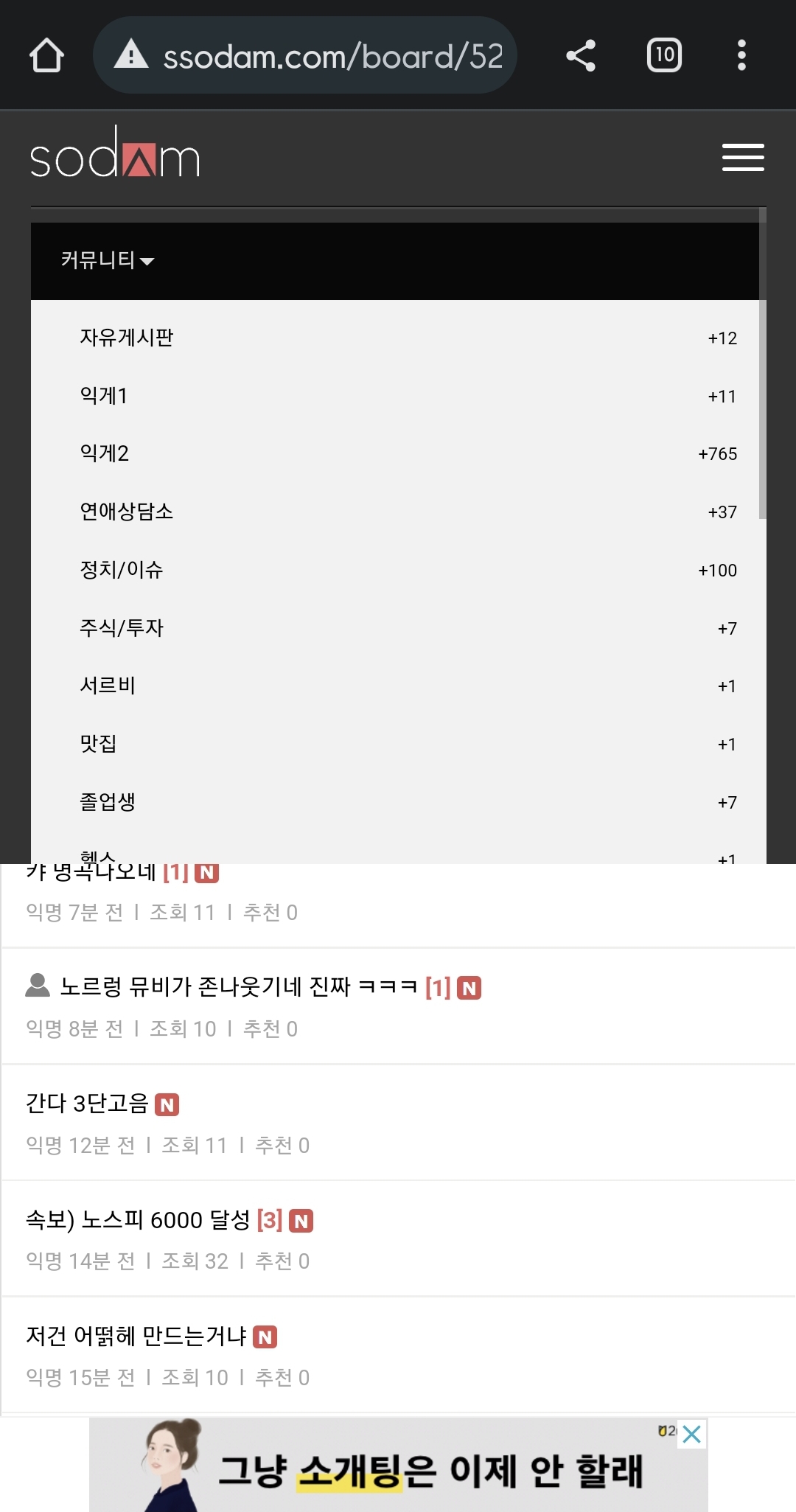
Task: Tap the ssodam.com address bar
Action: point(310,55)
